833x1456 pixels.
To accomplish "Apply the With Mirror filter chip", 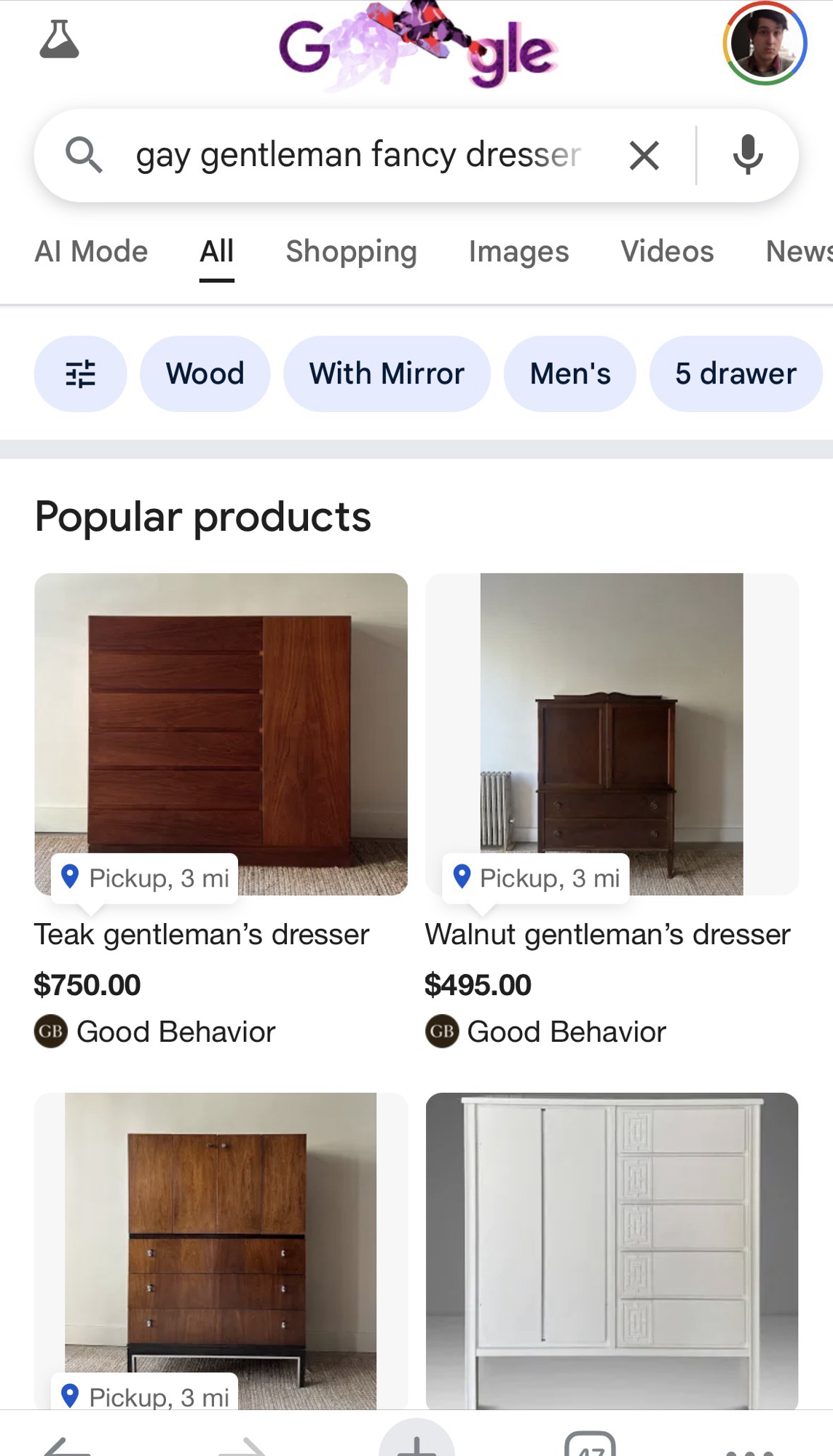I will pyautogui.click(x=387, y=374).
